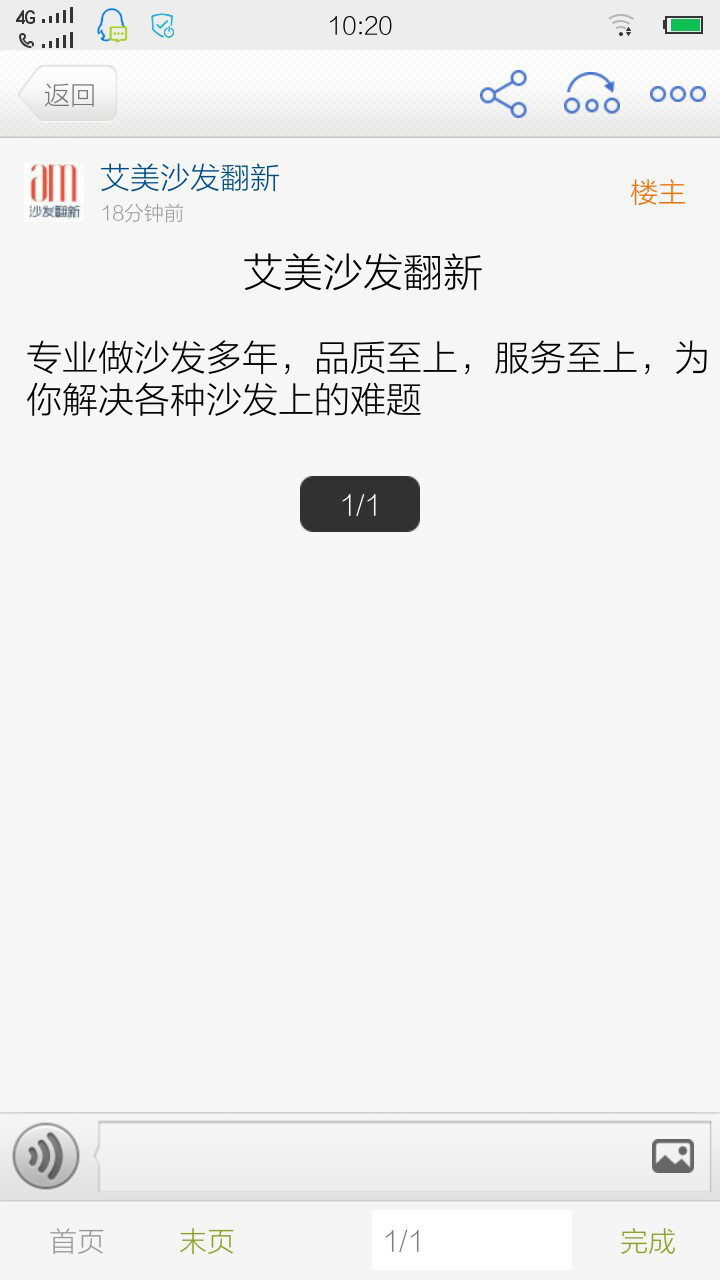Share this post

(x=503, y=94)
